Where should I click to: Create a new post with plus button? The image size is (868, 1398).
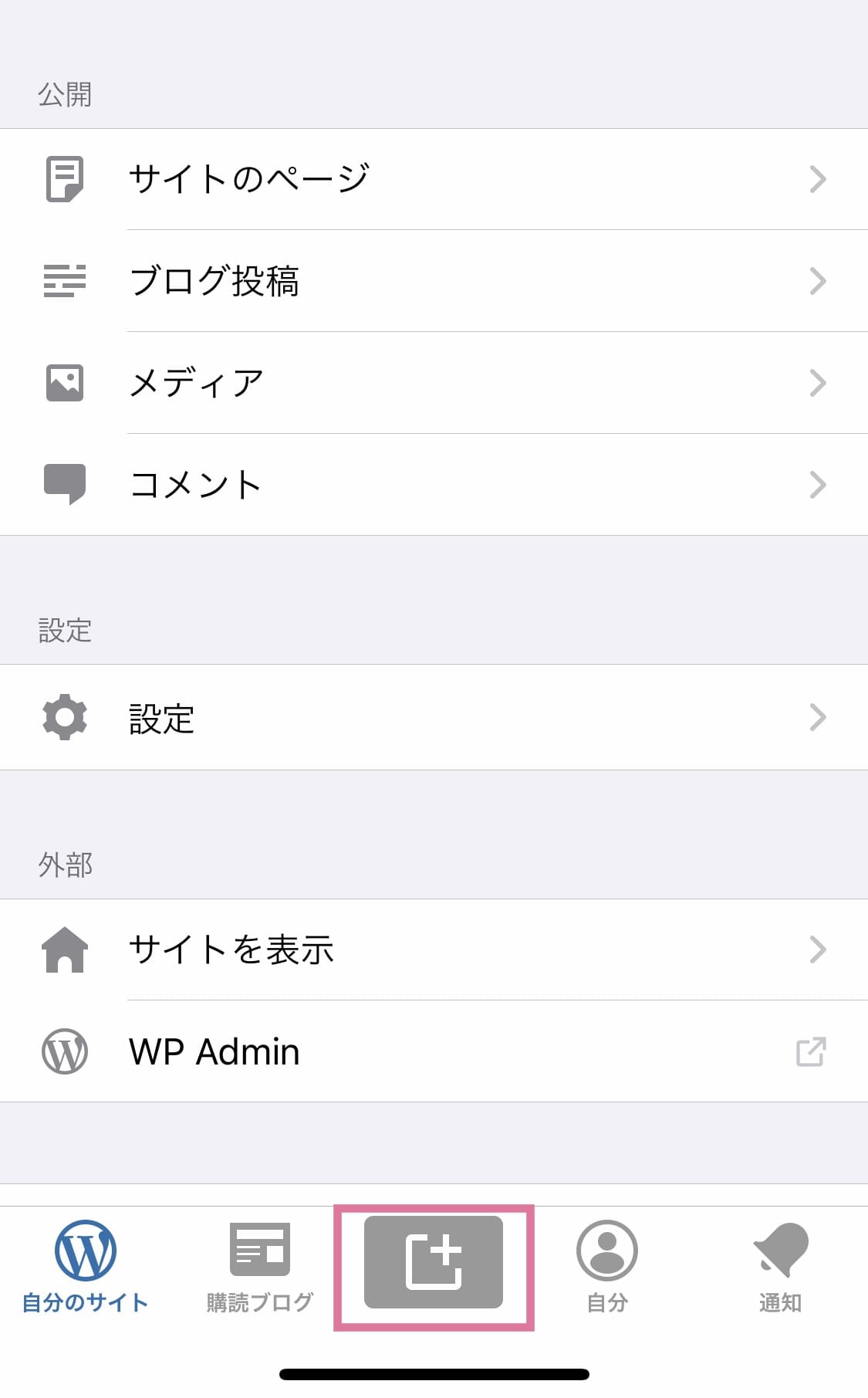434,1262
